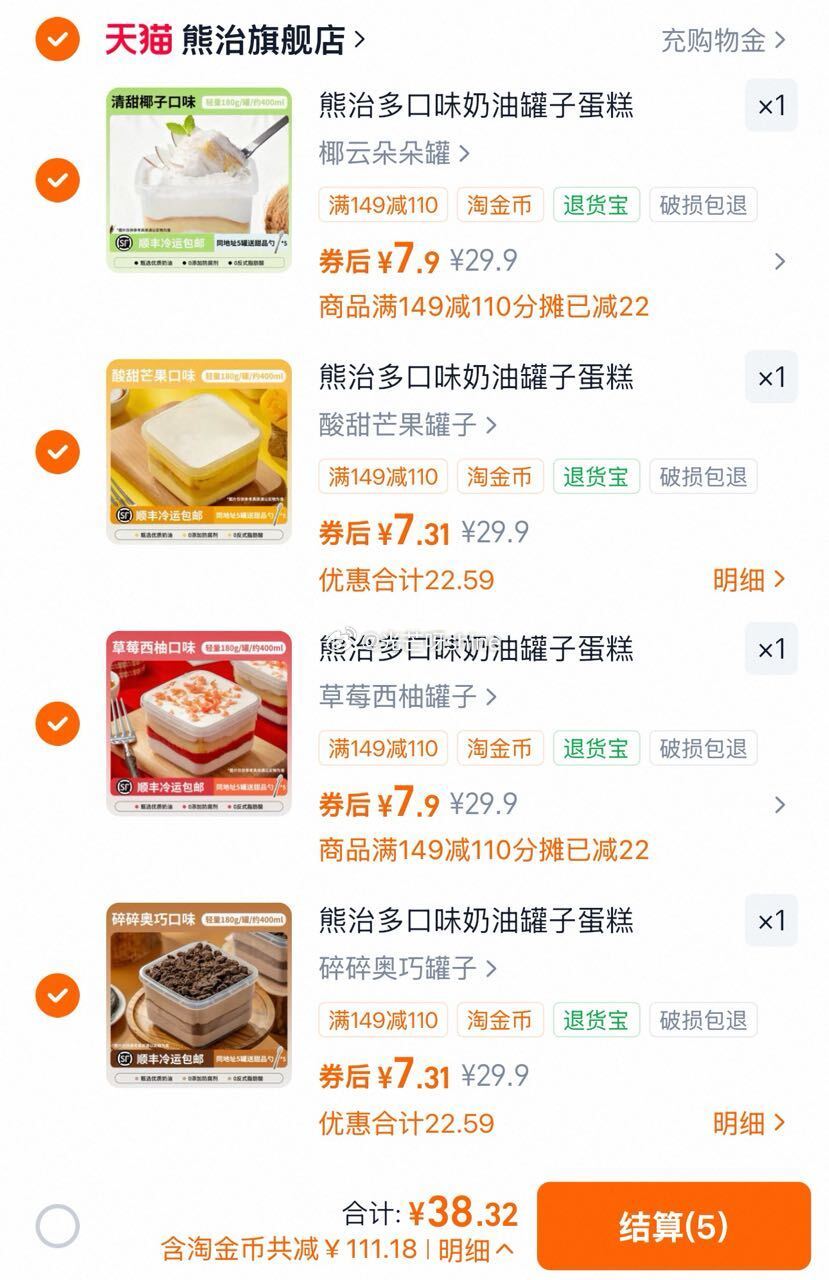Uncheck the mango flavor cake item
The width and height of the screenshot is (829, 1280).
(x=55, y=452)
